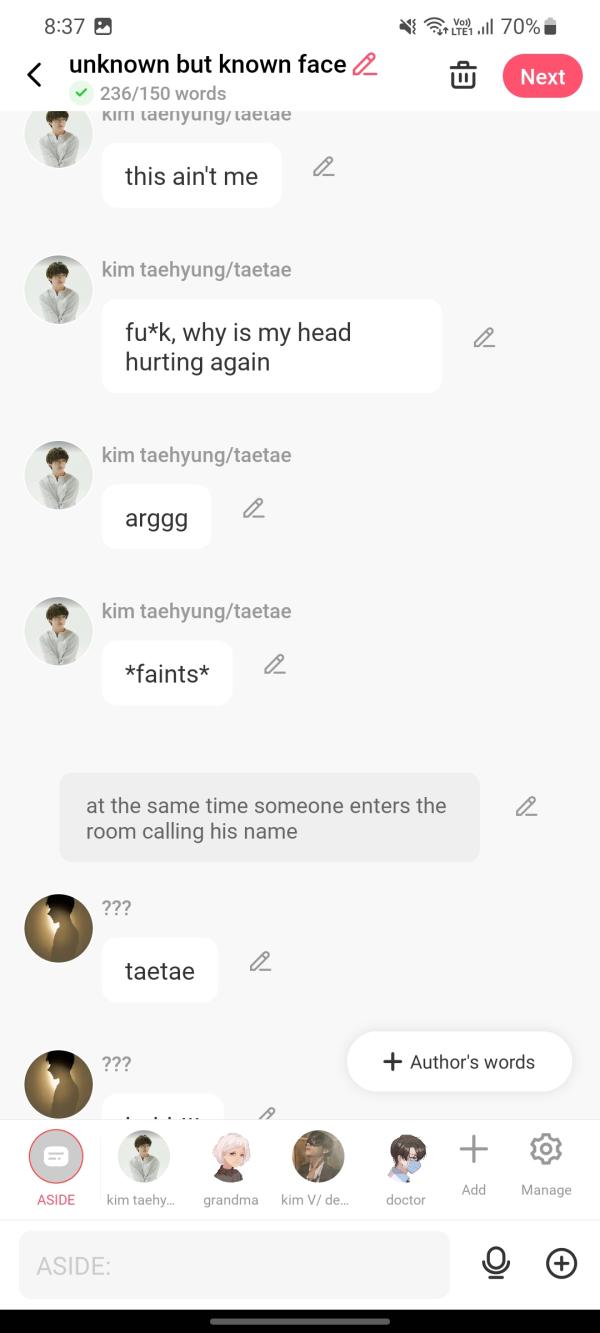
Task: Add a new character
Action: [x=474, y=1160]
